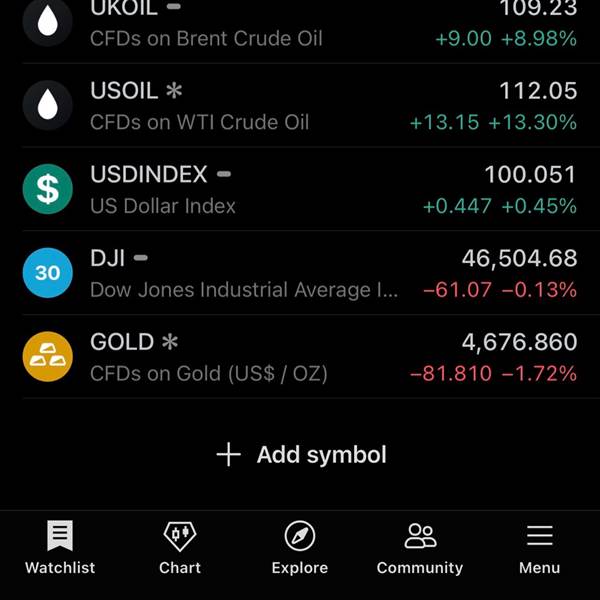600x600 pixels.
Task: Tap Add symbol
Action: click(301, 455)
